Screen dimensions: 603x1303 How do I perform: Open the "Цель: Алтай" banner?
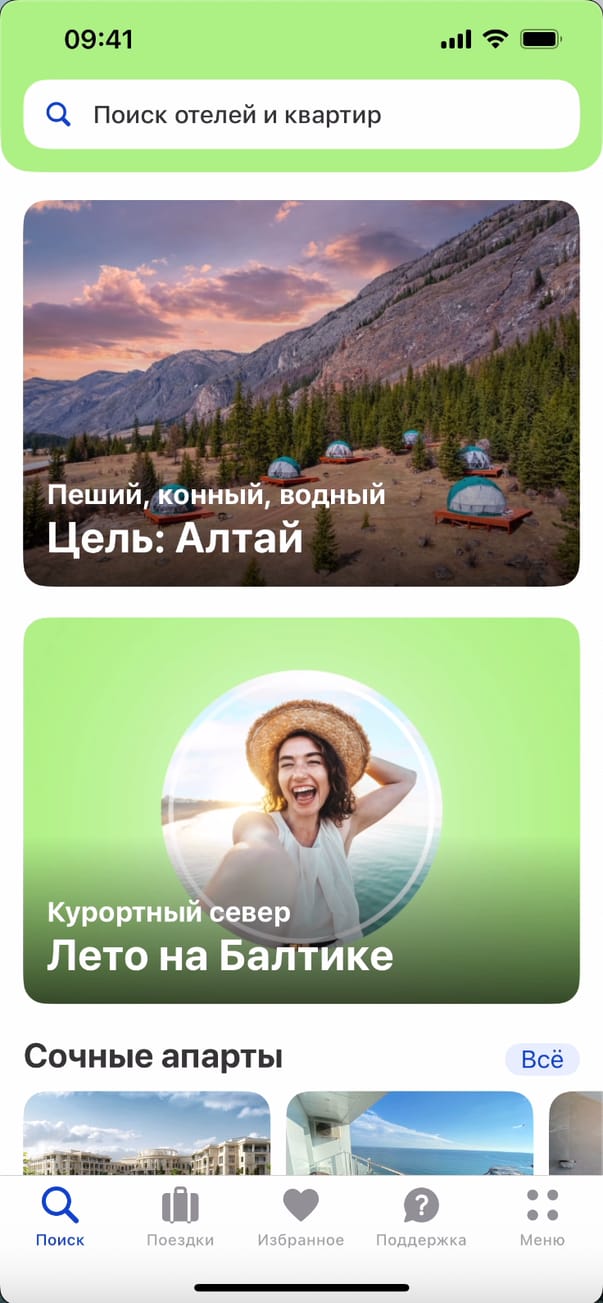301,392
